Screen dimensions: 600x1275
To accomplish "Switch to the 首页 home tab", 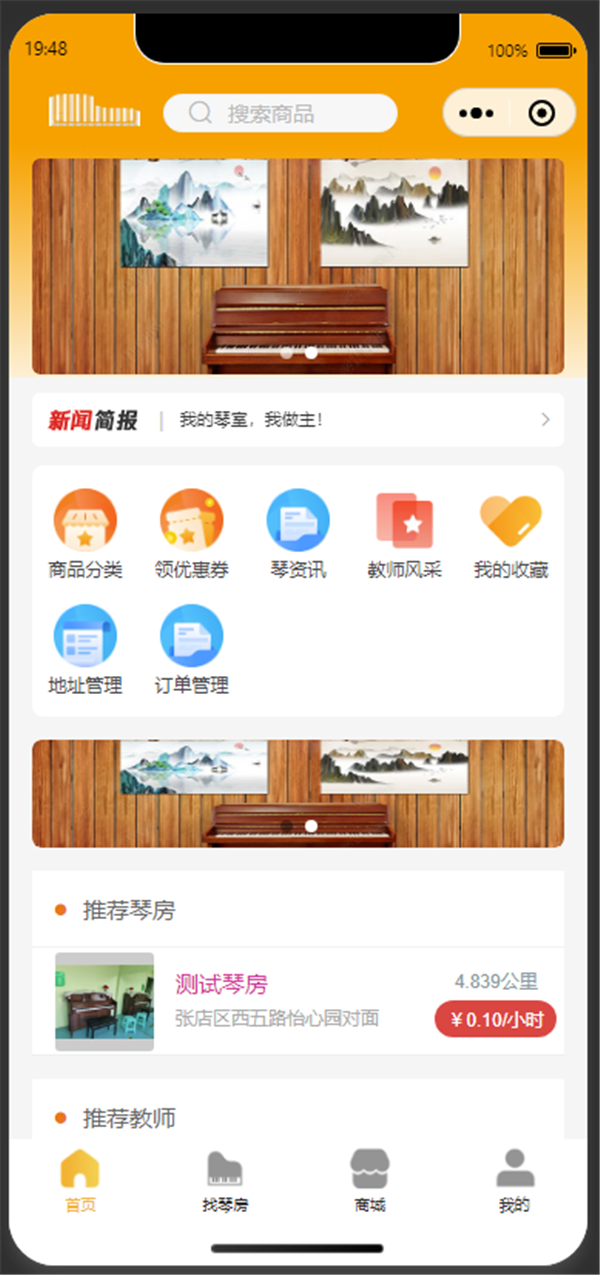I will coord(80,1181).
